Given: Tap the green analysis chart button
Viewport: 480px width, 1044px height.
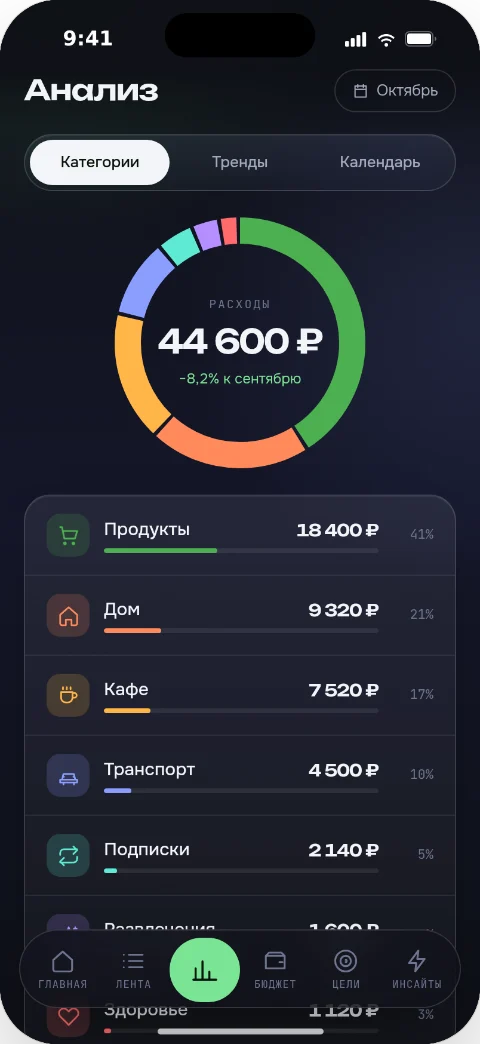Looking at the screenshot, I should click(x=205, y=969).
